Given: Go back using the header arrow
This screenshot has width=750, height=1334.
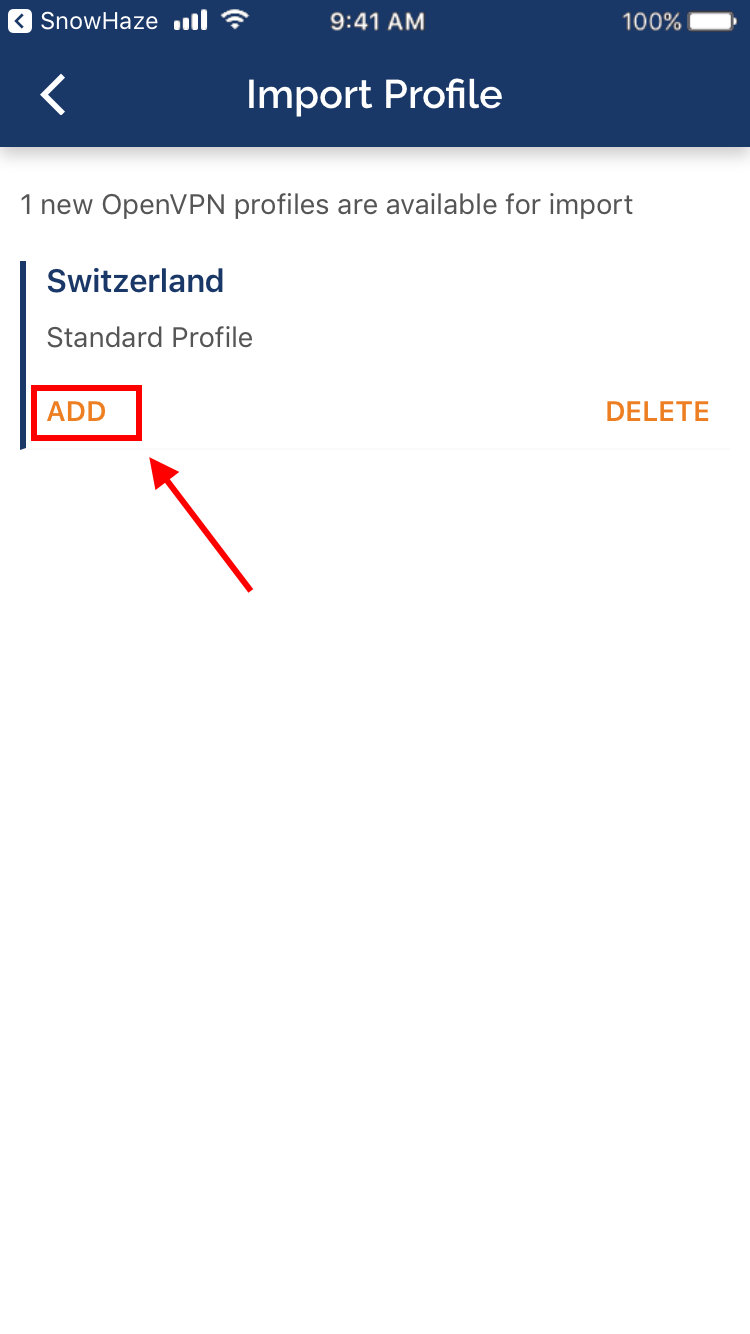Looking at the screenshot, I should pos(53,95).
